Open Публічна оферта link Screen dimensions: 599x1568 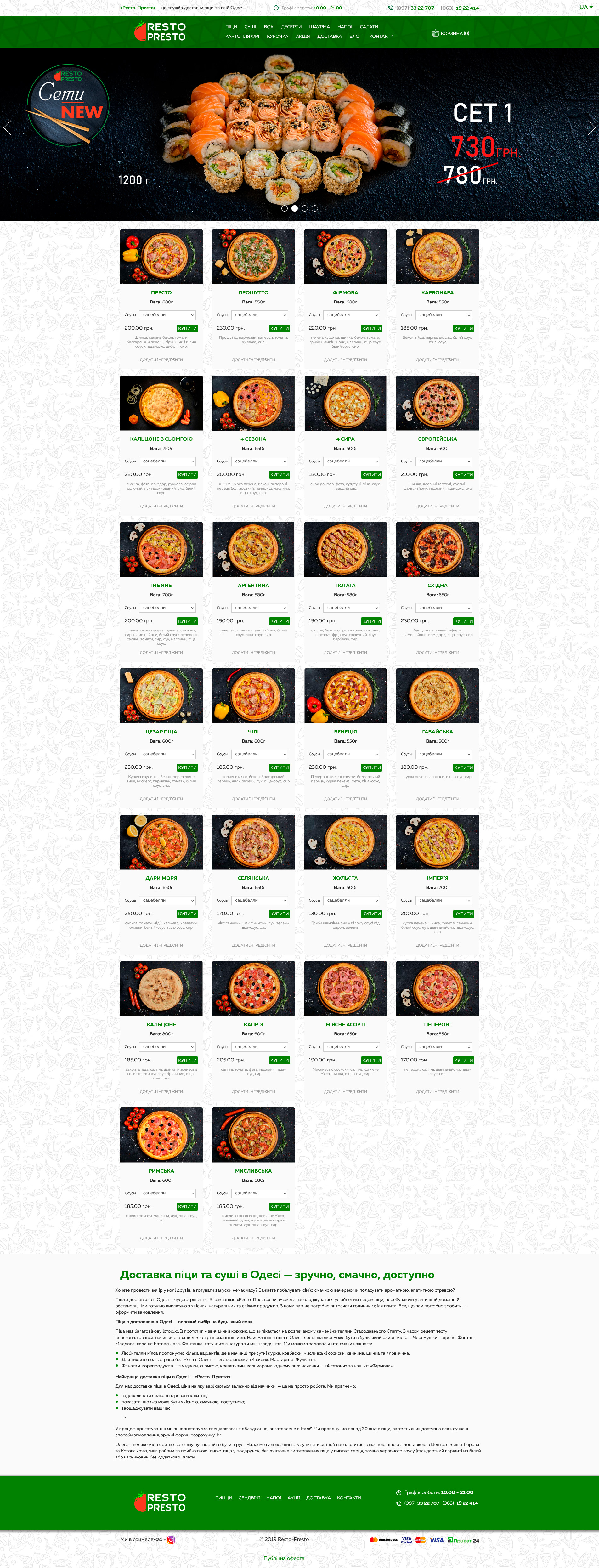284,1558
